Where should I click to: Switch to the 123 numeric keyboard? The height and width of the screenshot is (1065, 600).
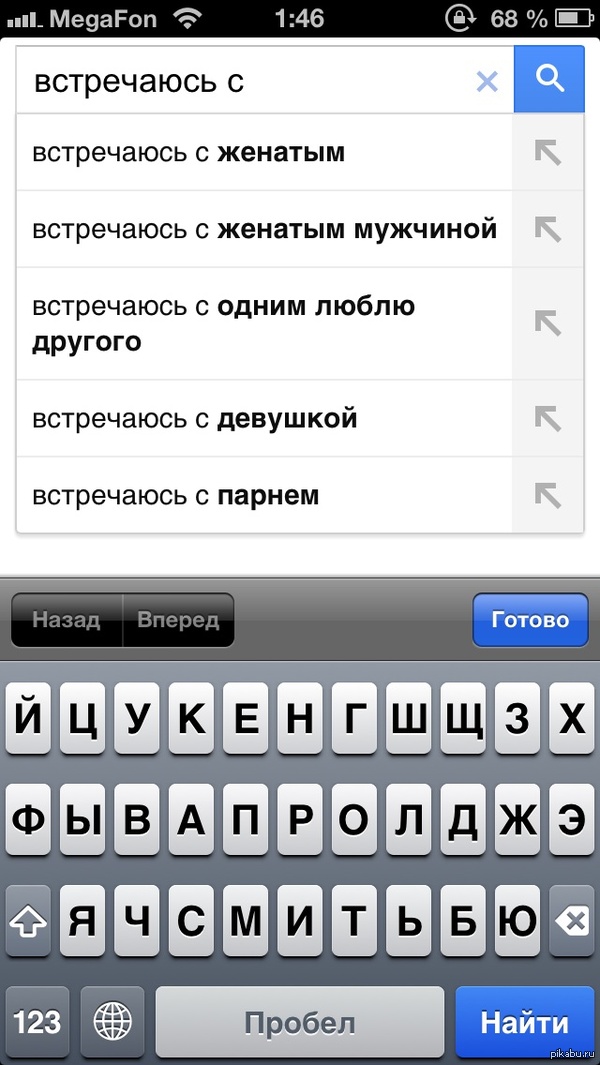click(37, 1023)
